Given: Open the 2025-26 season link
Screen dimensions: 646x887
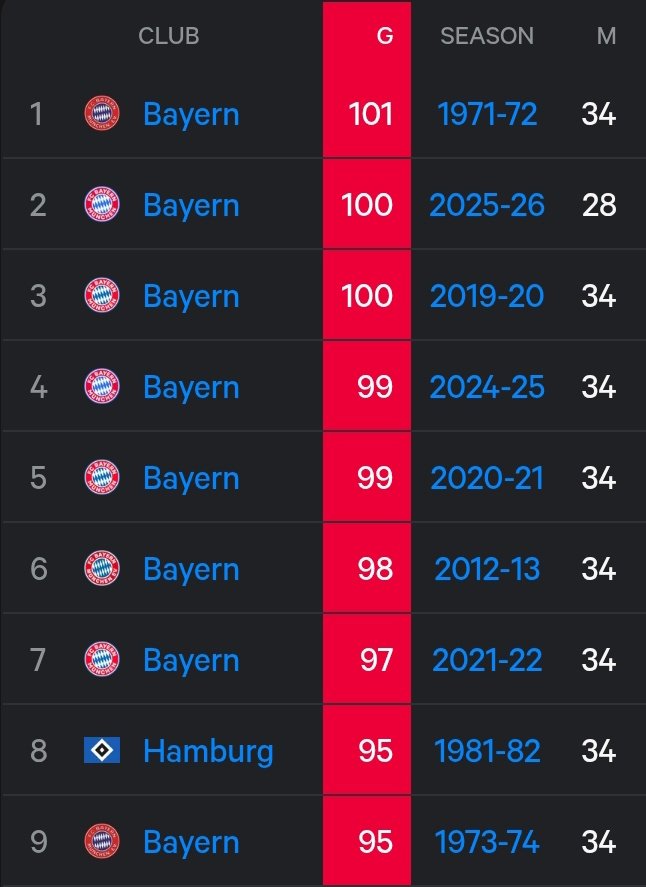Looking at the screenshot, I should pos(487,205).
